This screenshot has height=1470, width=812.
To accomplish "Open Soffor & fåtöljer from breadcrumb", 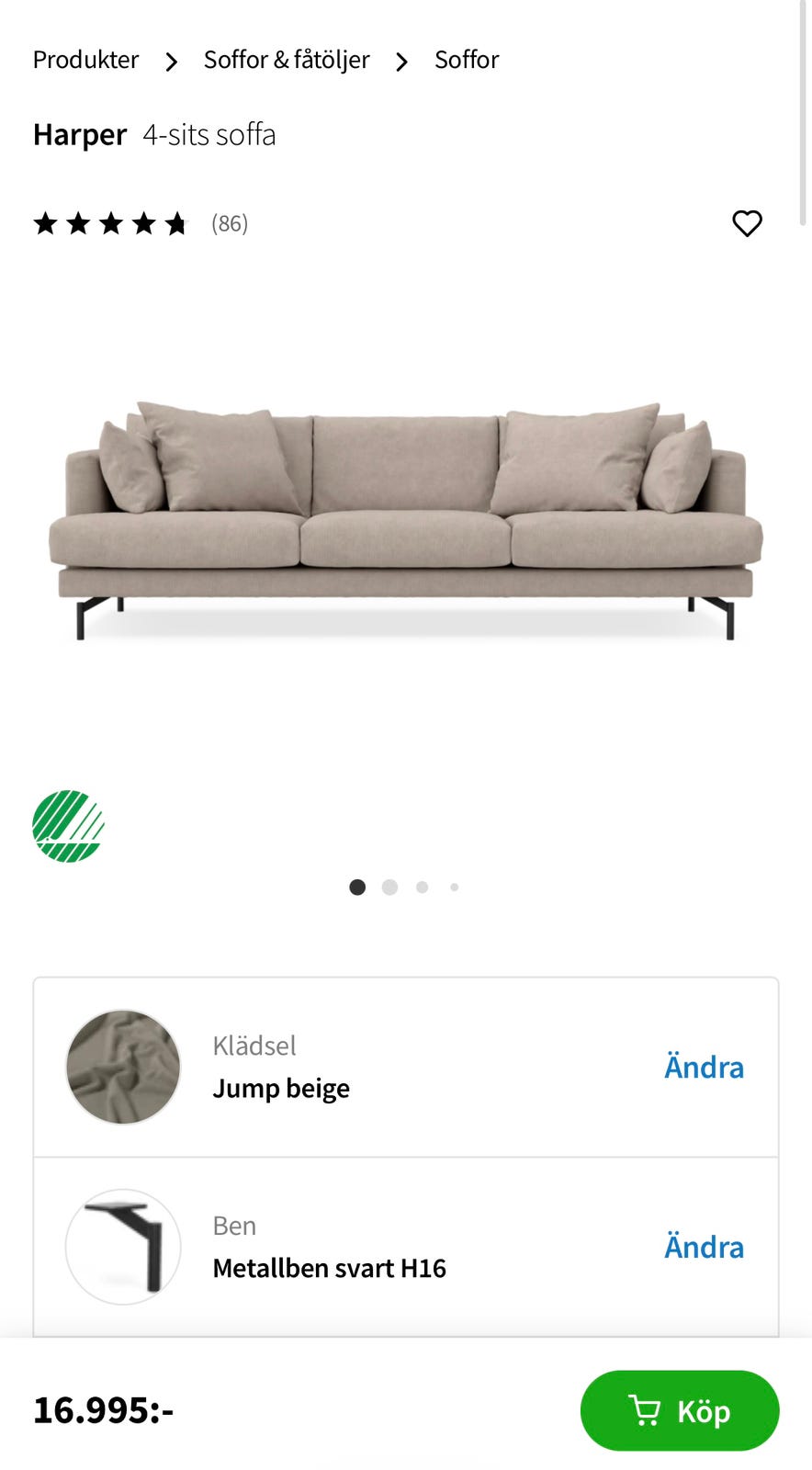I will pos(287,59).
